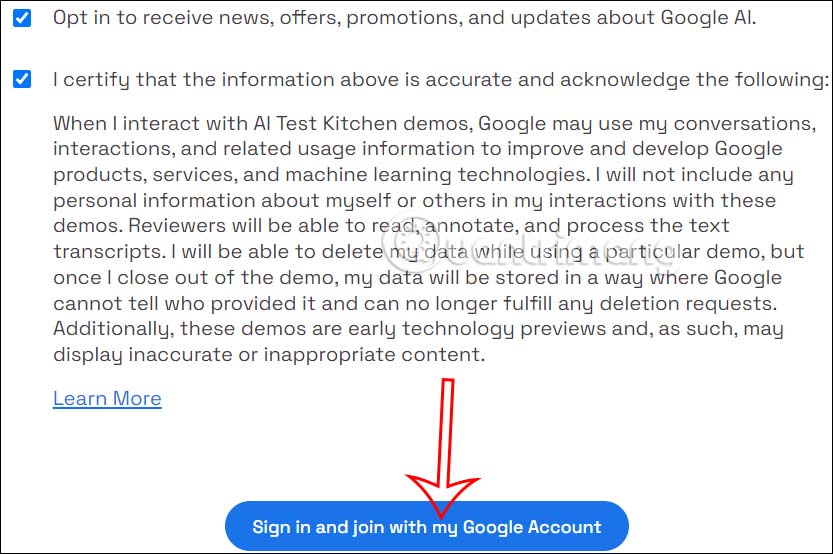Sign in and join with Google Account
833x554 pixels.
[x=426, y=526]
